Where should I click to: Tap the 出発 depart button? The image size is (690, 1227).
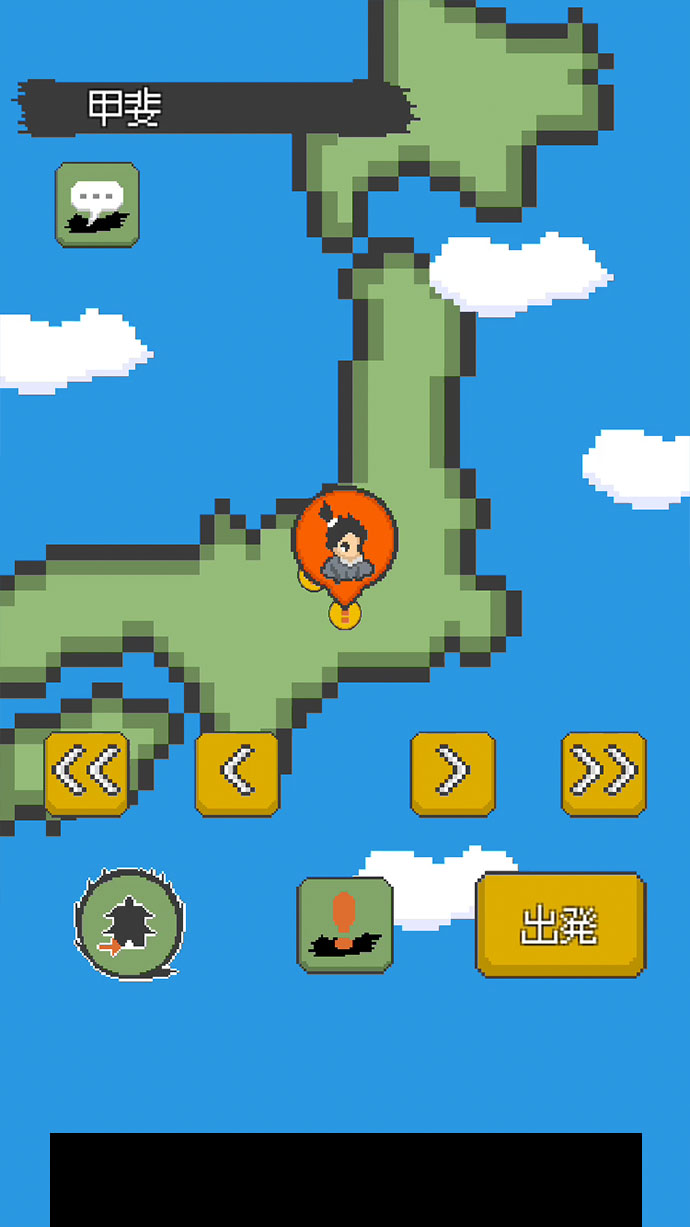click(560, 925)
